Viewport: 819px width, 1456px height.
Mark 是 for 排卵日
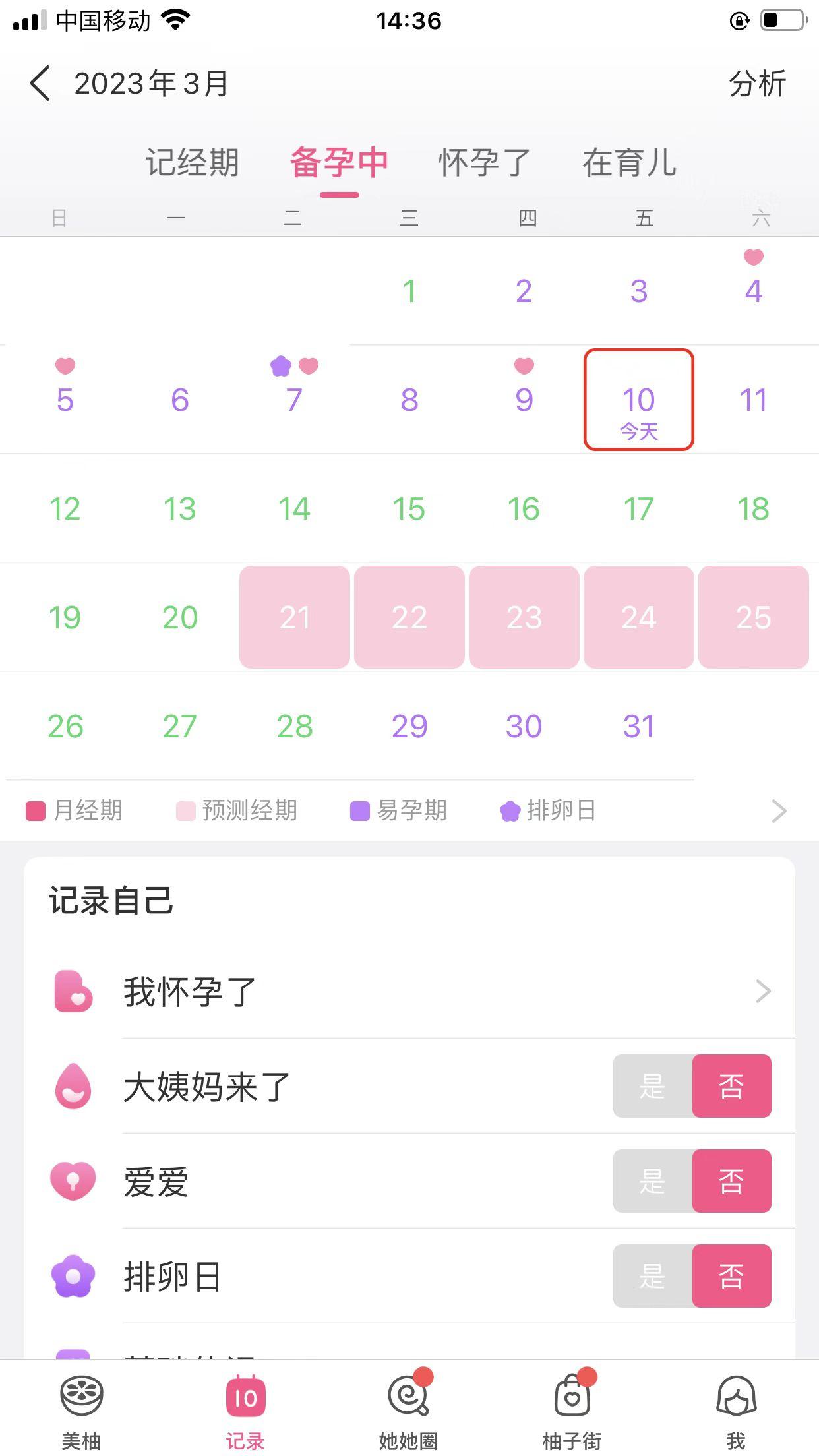coord(652,1276)
